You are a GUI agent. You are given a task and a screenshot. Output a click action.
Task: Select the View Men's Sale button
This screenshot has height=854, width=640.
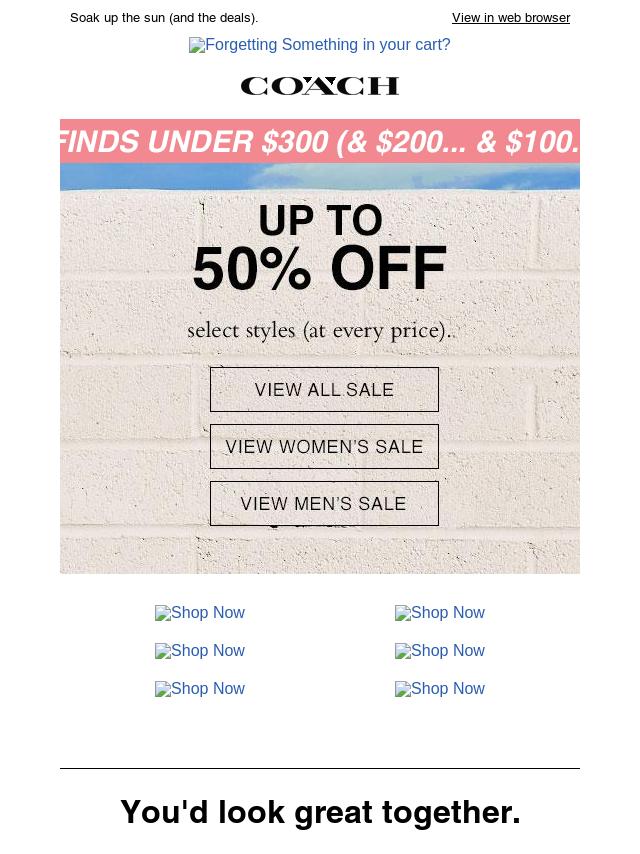(324, 504)
